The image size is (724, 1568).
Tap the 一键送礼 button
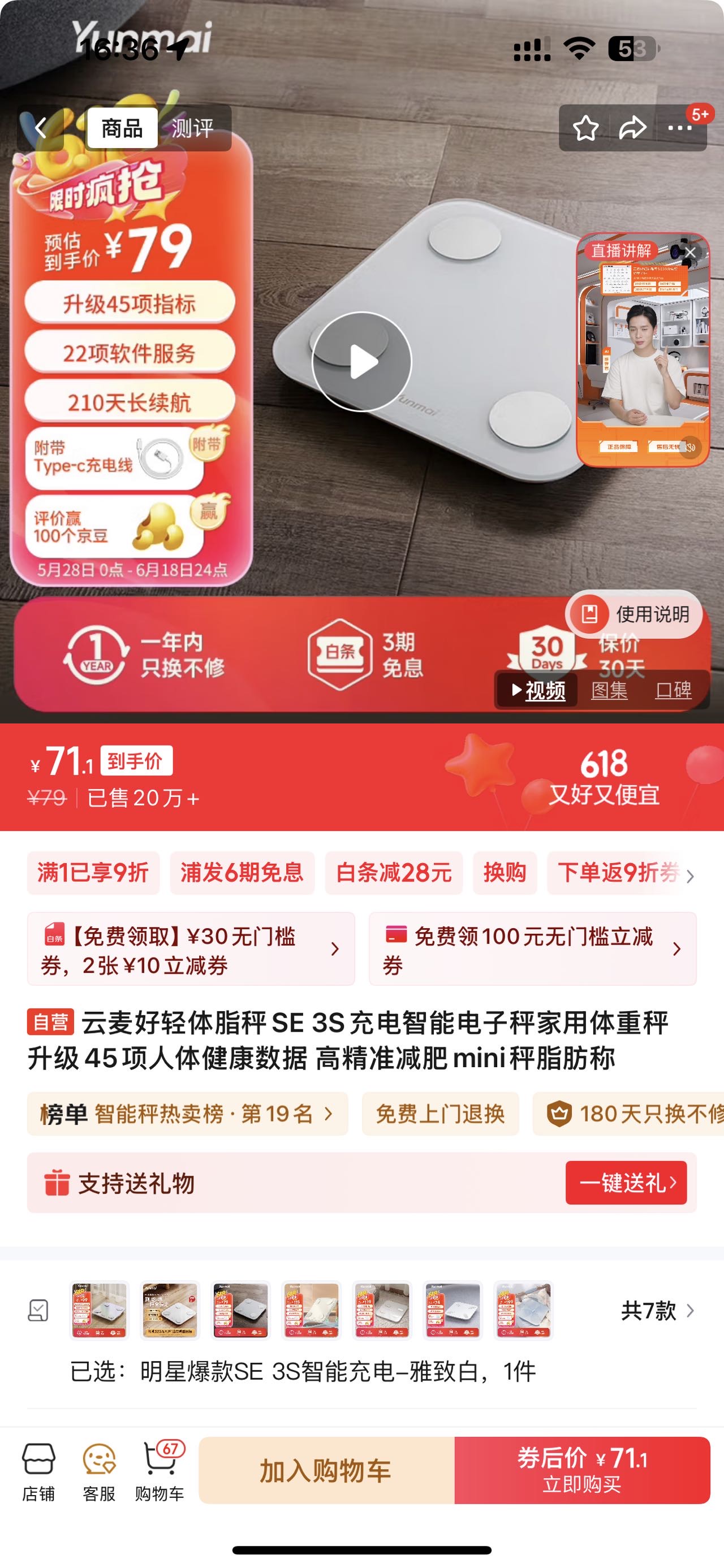click(x=626, y=1183)
